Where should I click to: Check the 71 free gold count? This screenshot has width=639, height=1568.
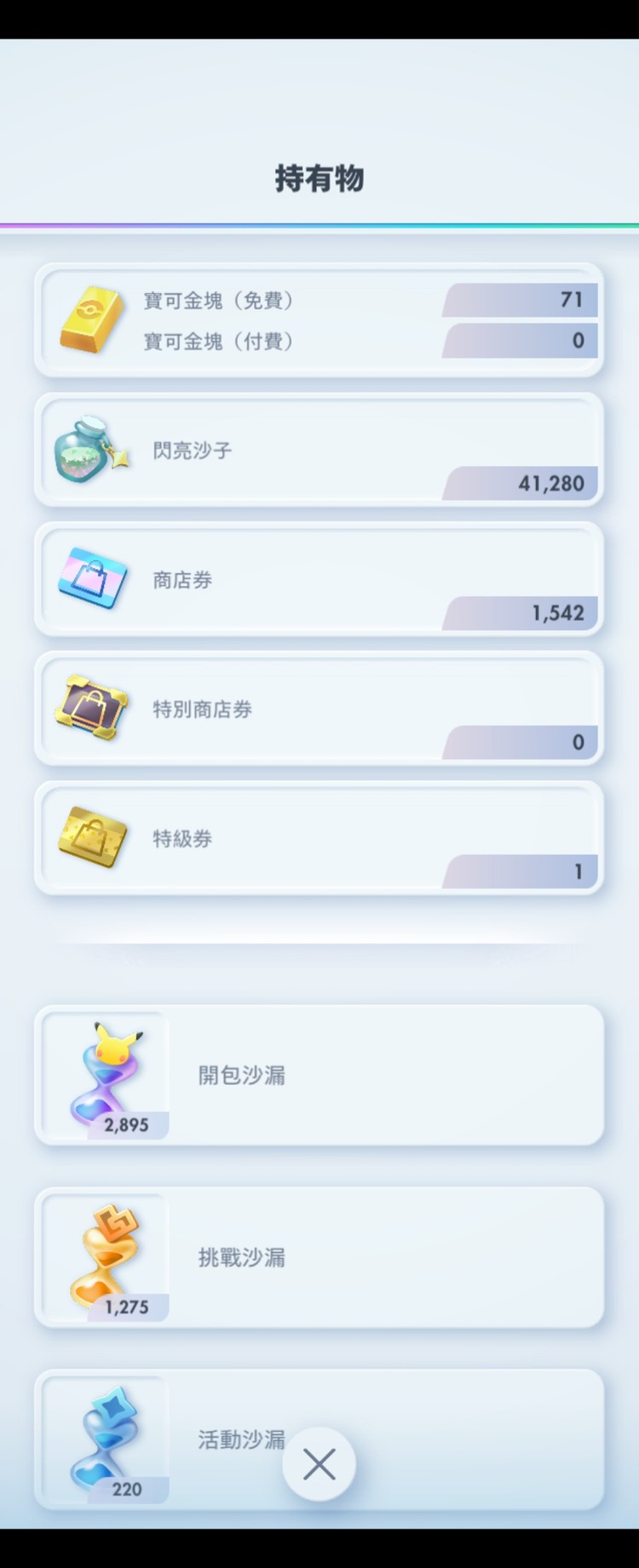coord(575,300)
